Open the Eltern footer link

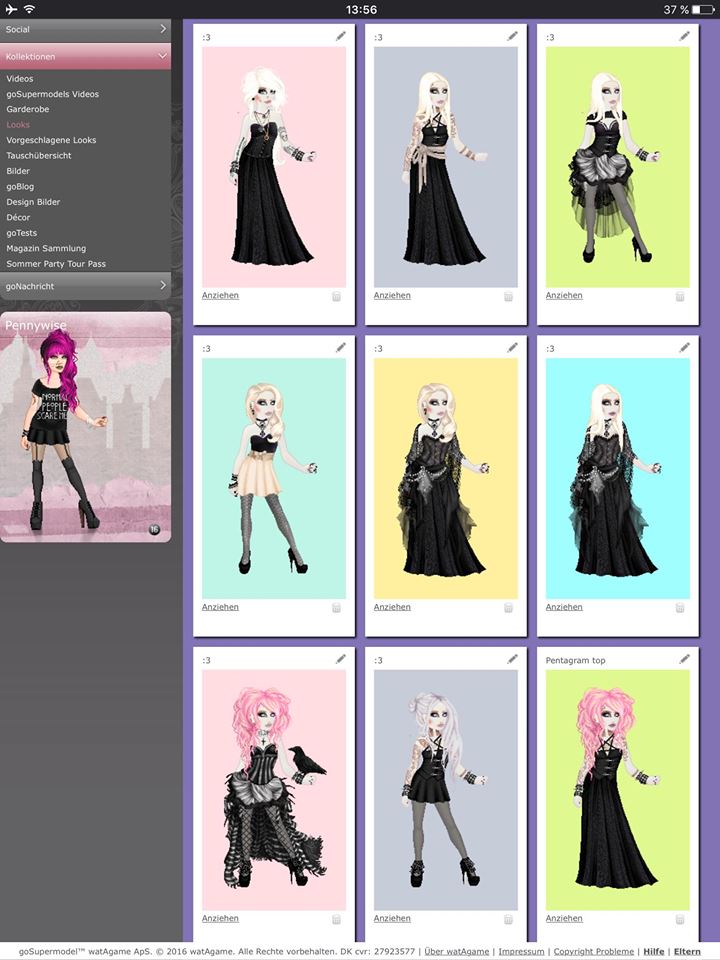(x=687, y=951)
